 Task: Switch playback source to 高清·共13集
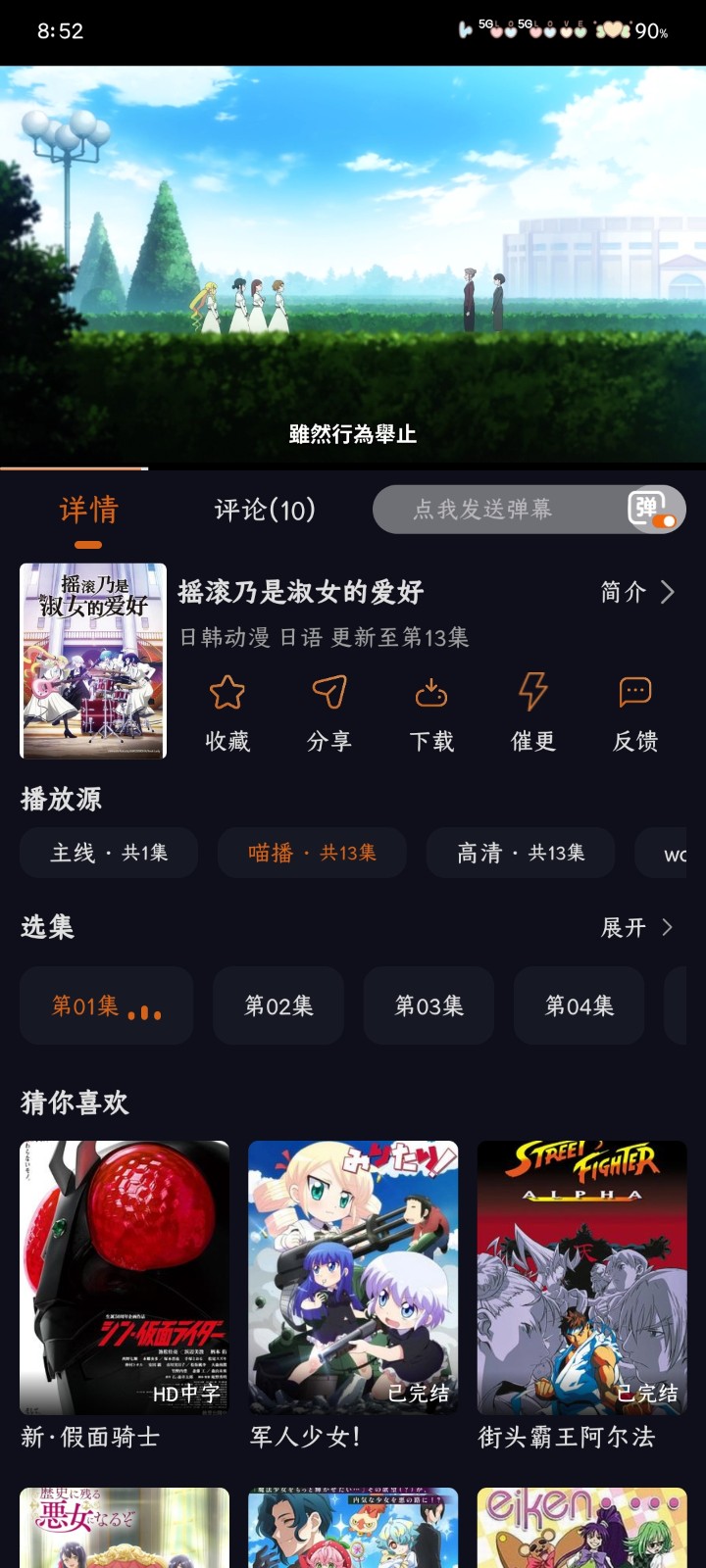tap(520, 853)
